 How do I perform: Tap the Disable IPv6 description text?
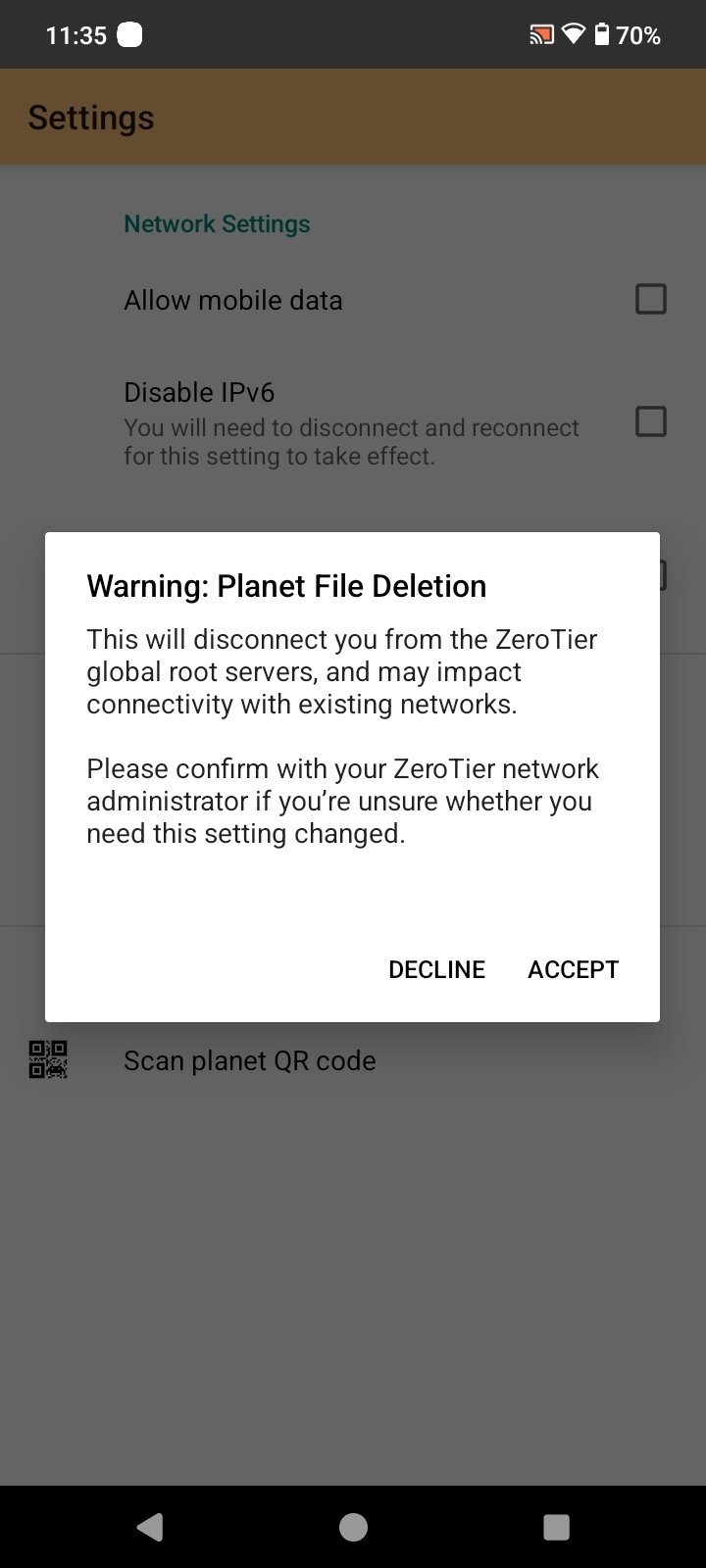pos(351,441)
